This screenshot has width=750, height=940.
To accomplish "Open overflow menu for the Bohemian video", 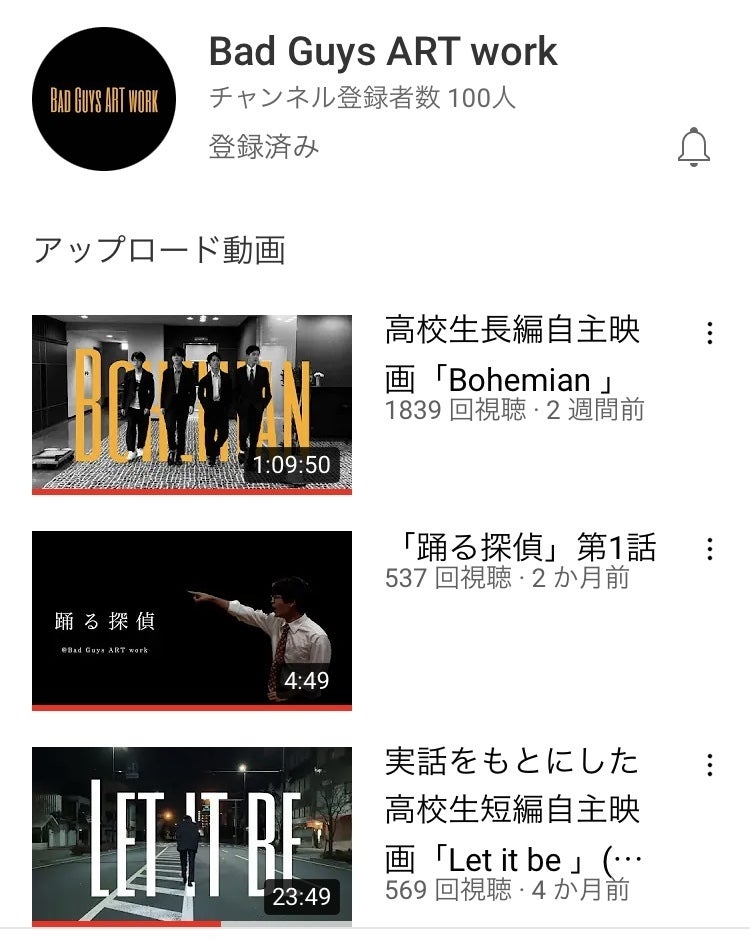I will 709,333.
